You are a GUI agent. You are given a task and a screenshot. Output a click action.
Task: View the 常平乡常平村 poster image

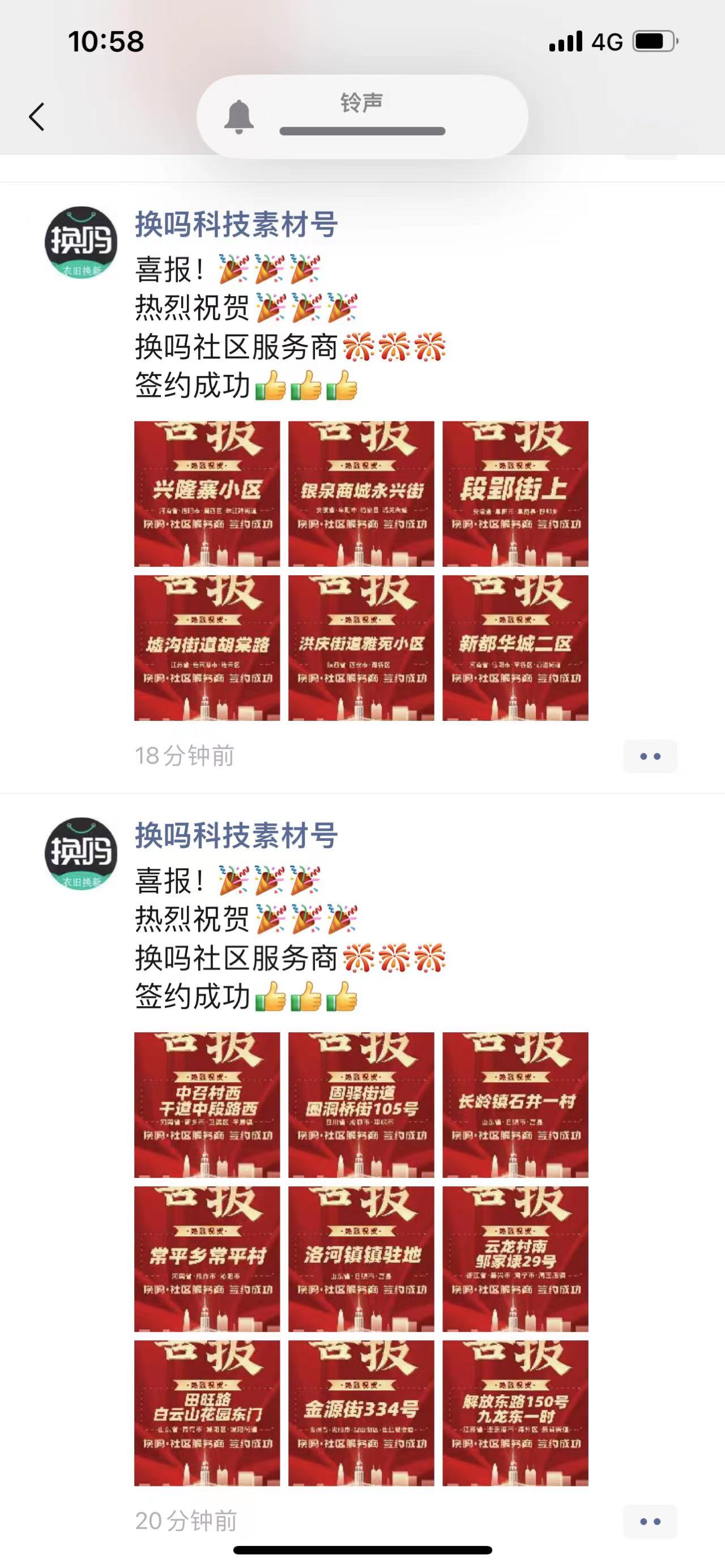[207, 1259]
